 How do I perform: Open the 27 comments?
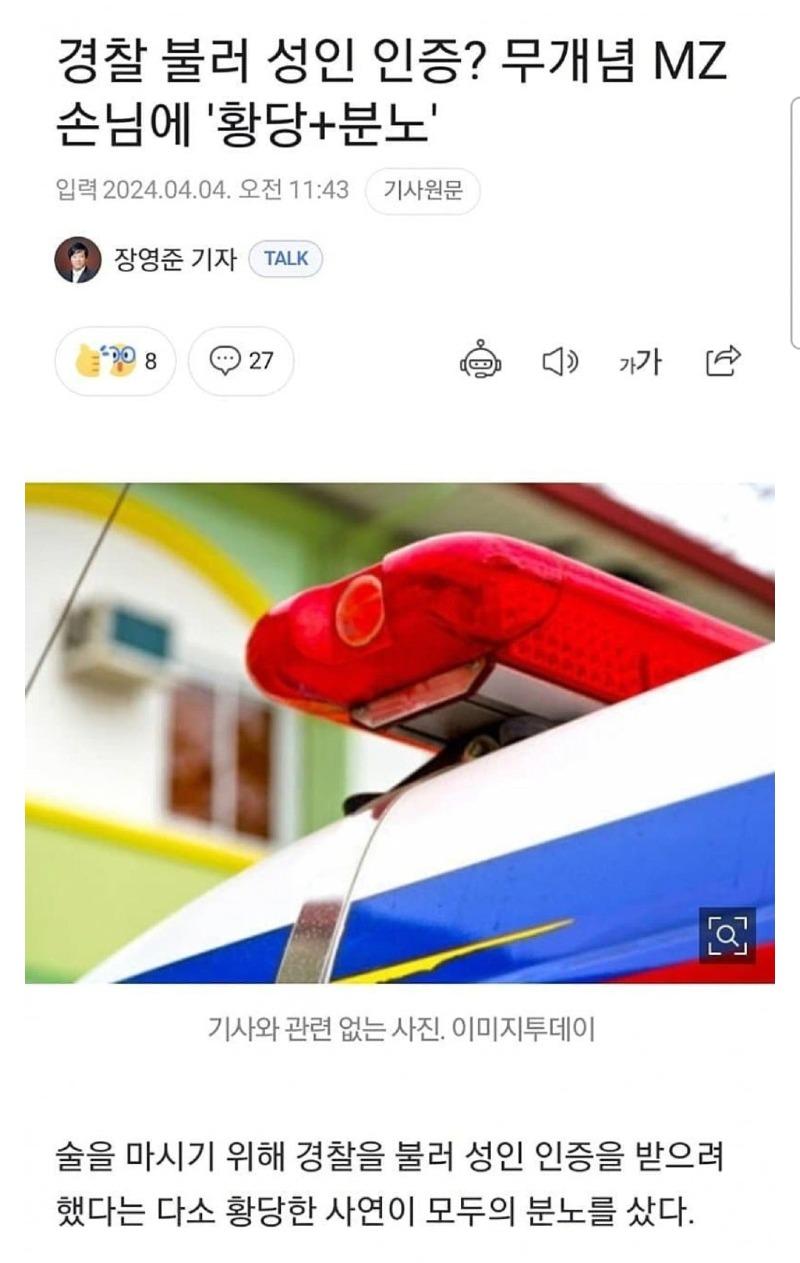[x=241, y=361]
